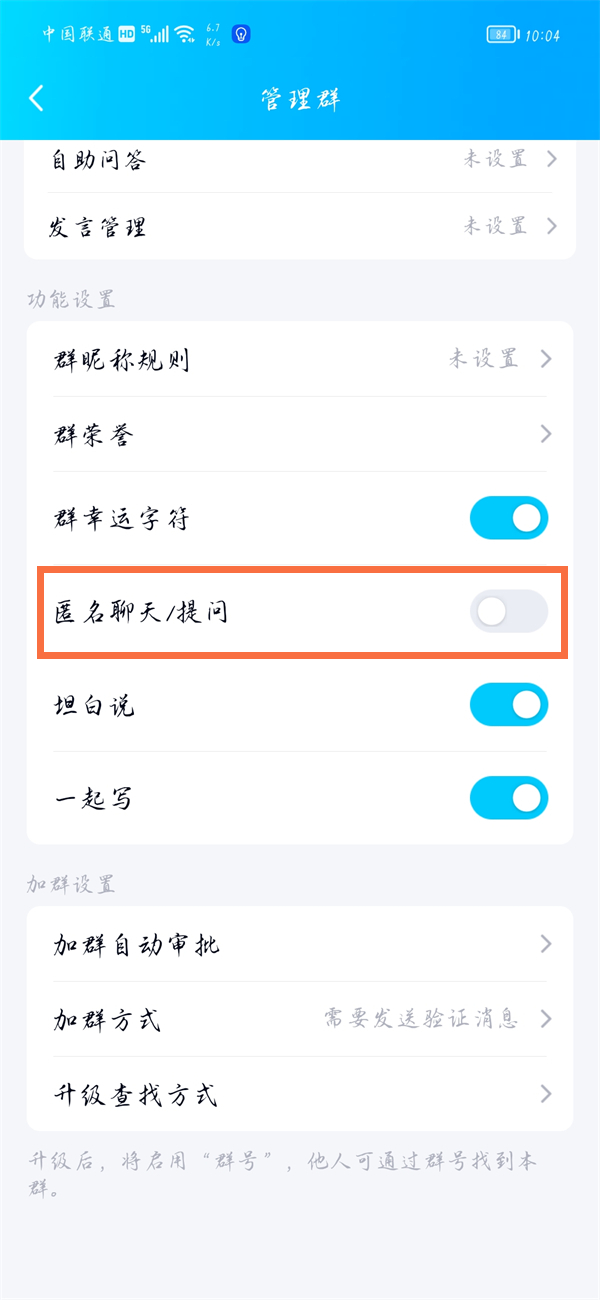
Task: Open the 发言管理 row
Action: pos(300,226)
